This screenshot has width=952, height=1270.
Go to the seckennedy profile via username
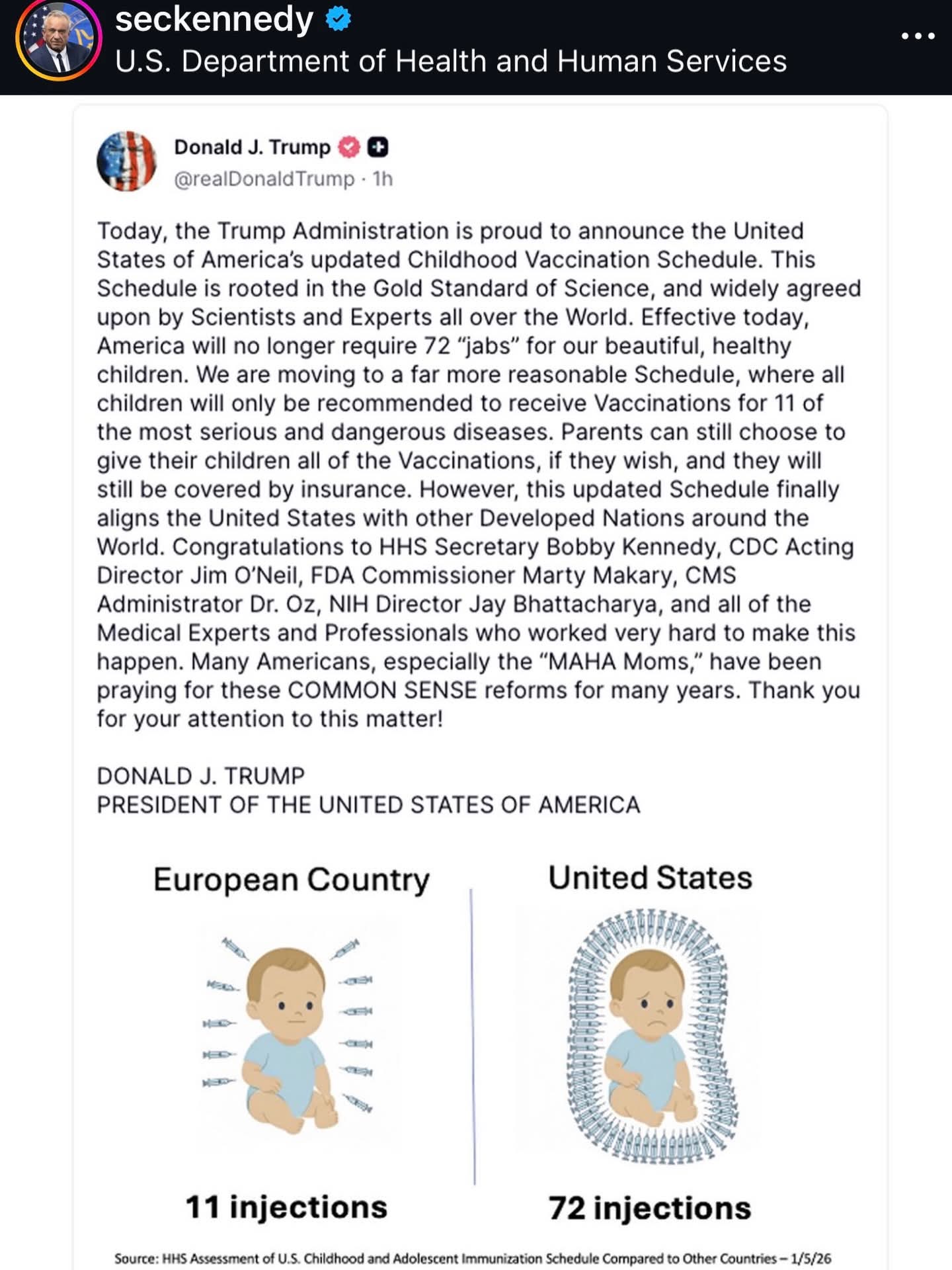[214, 20]
